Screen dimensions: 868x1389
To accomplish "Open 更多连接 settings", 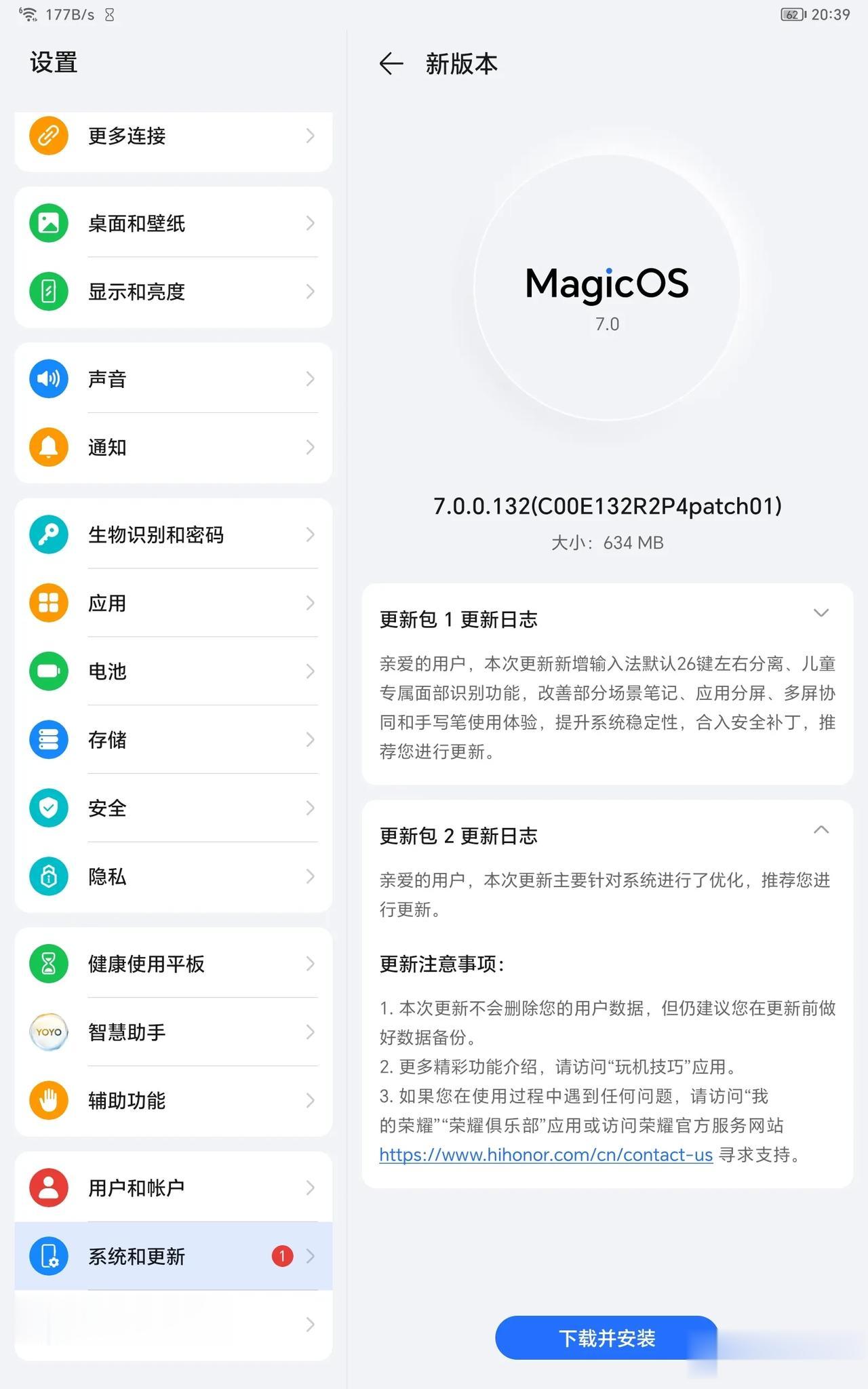I will pyautogui.click(x=173, y=136).
